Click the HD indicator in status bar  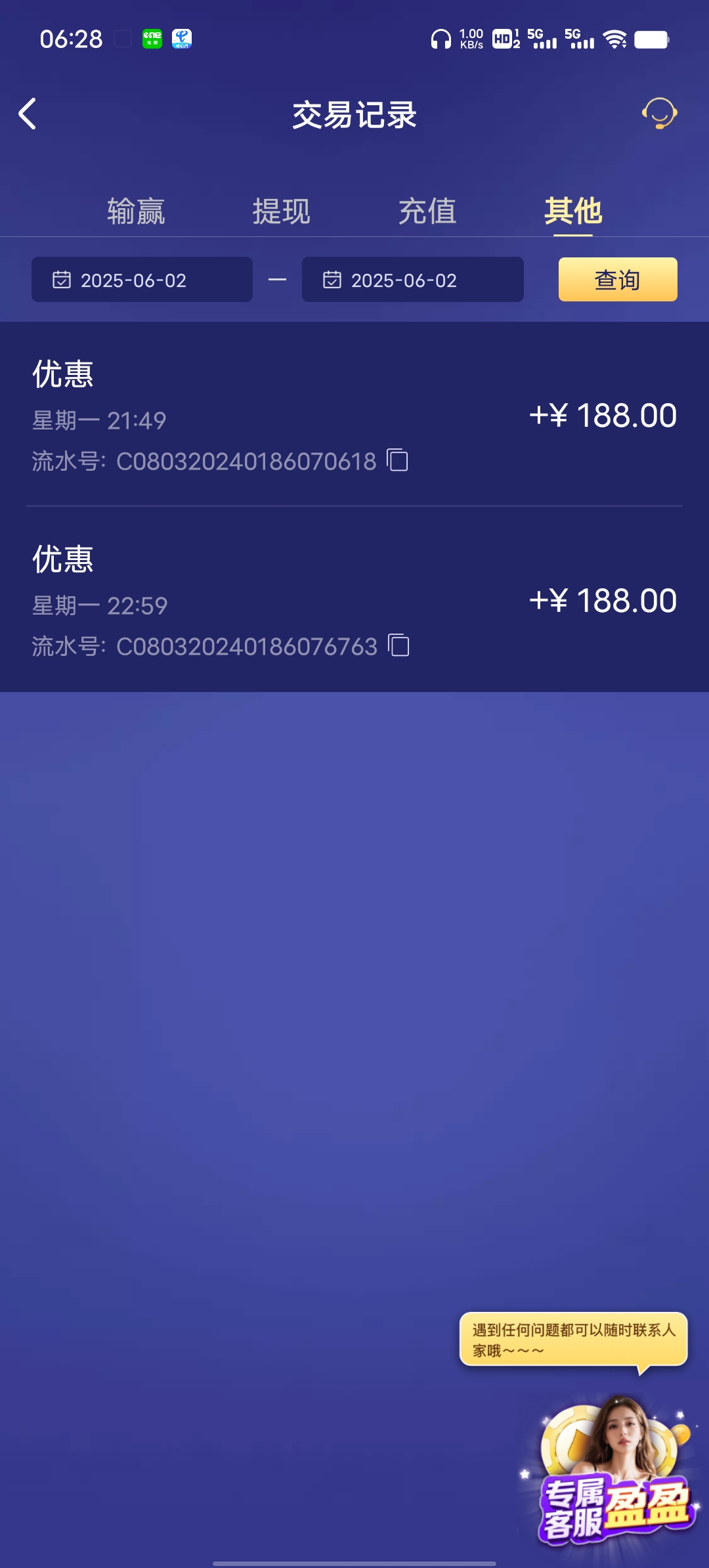point(503,39)
